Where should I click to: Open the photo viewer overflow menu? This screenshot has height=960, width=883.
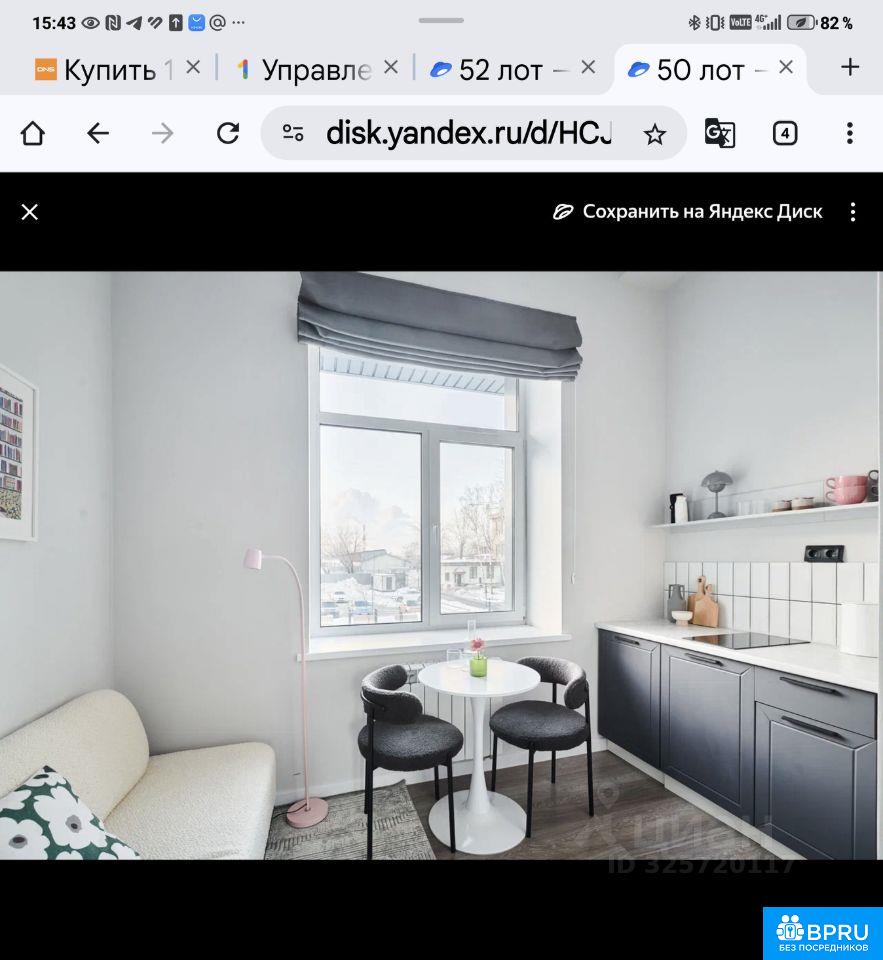pyautogui.click(x=853, y=212)
